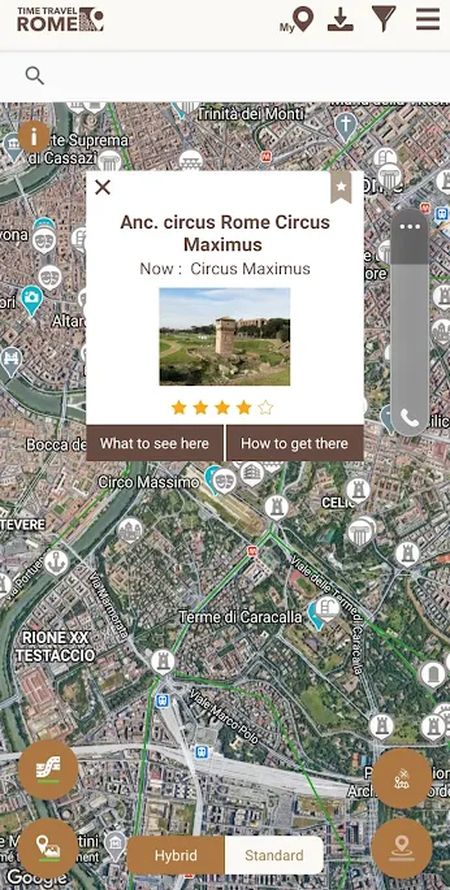This screenshot has width=450, height=890.
Task: Tap the phone icon on side panel
Action: (x=410, y=418)
